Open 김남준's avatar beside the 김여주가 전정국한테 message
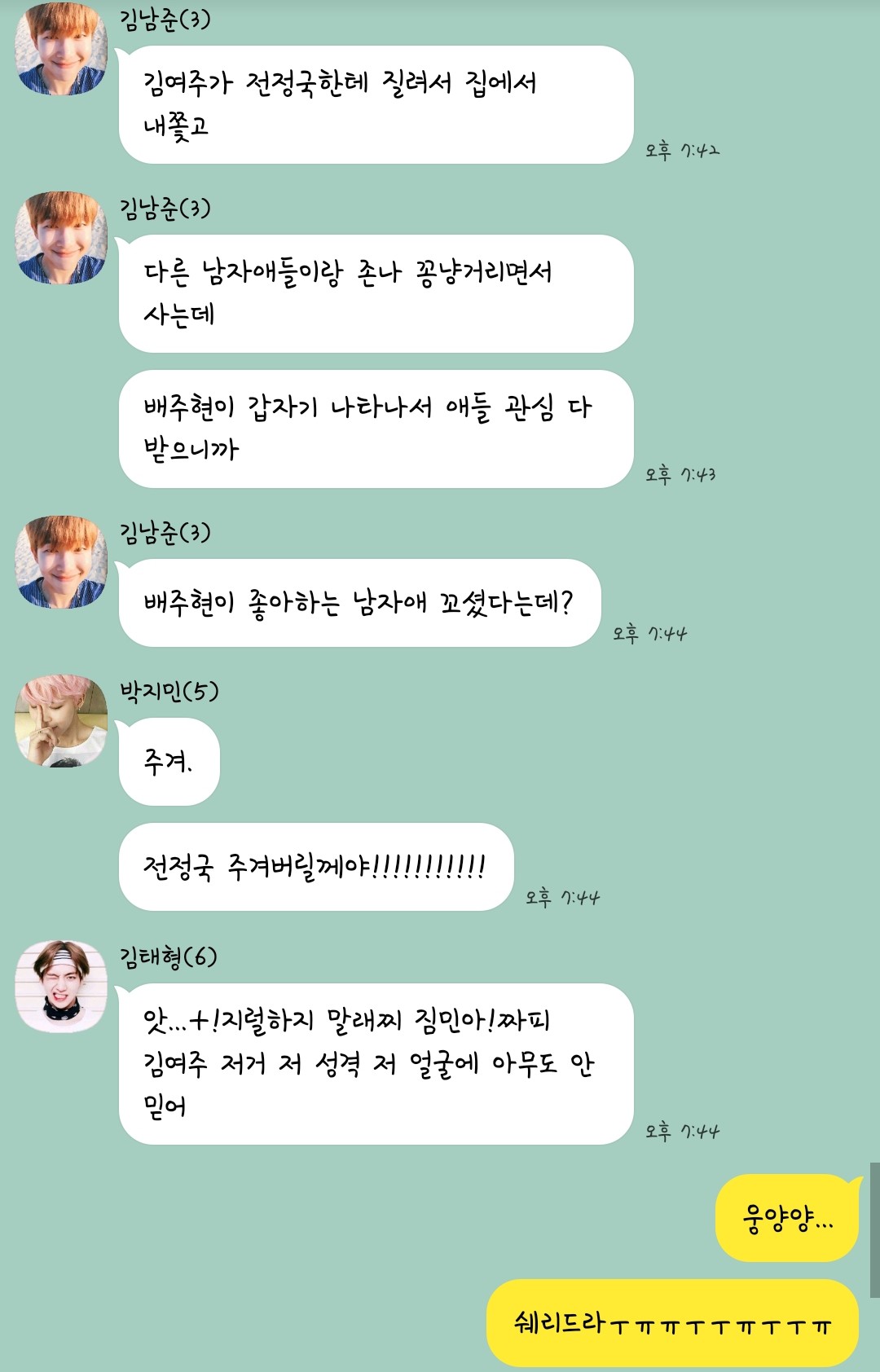 point(61,49)
